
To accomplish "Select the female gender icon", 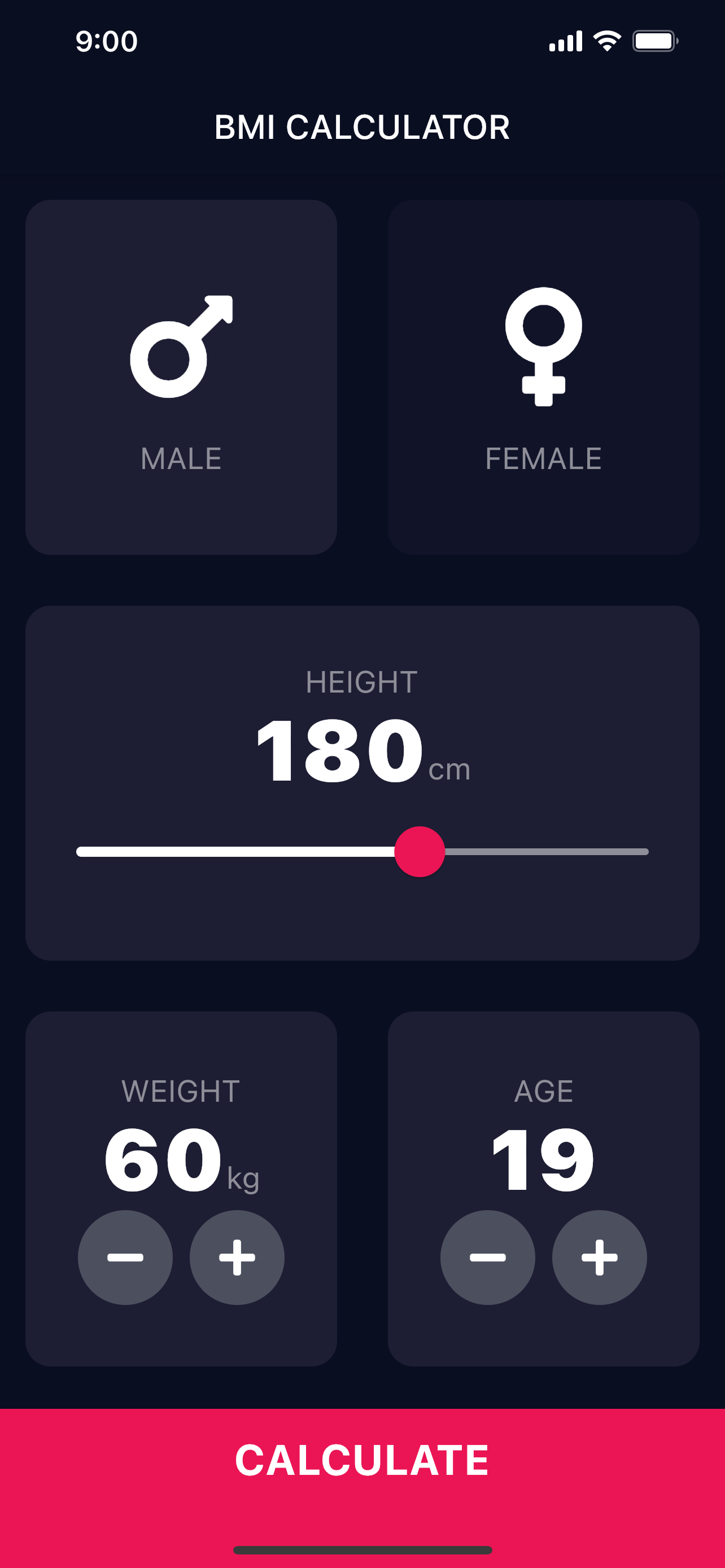I will [x=544, y=347].
